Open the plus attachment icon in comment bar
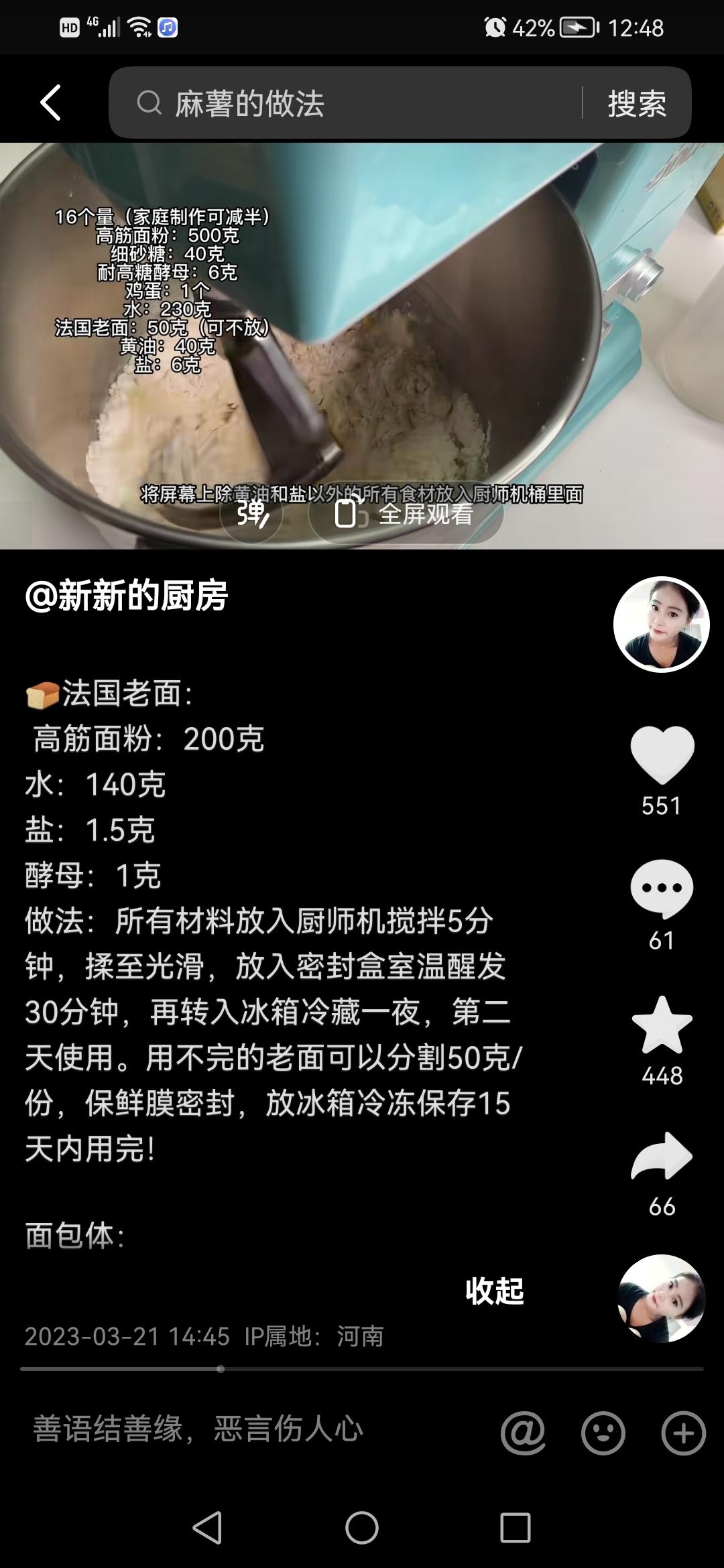This screenshot has height=1568, width=724. (x=683, y=1433)
